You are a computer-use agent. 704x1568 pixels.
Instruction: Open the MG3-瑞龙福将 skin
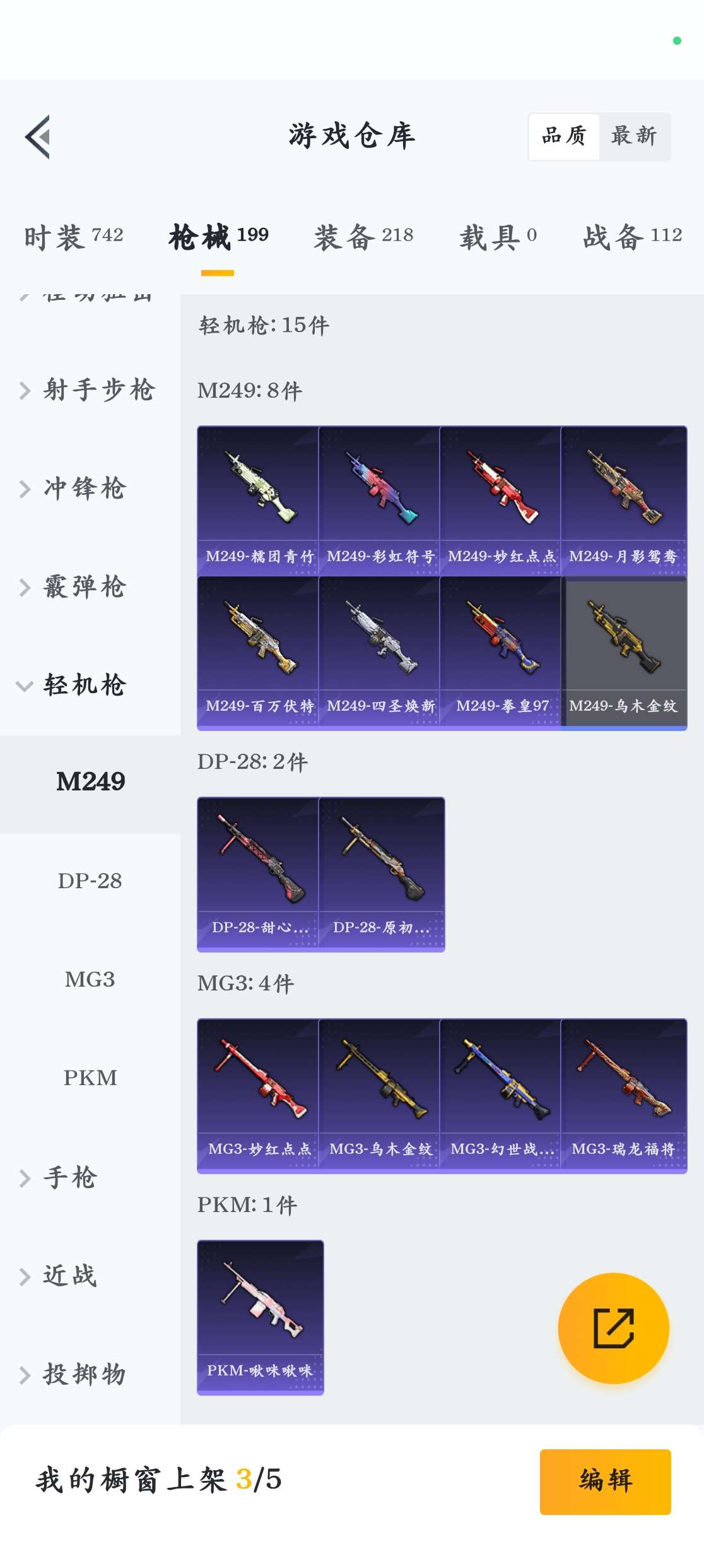[623, 1093]
